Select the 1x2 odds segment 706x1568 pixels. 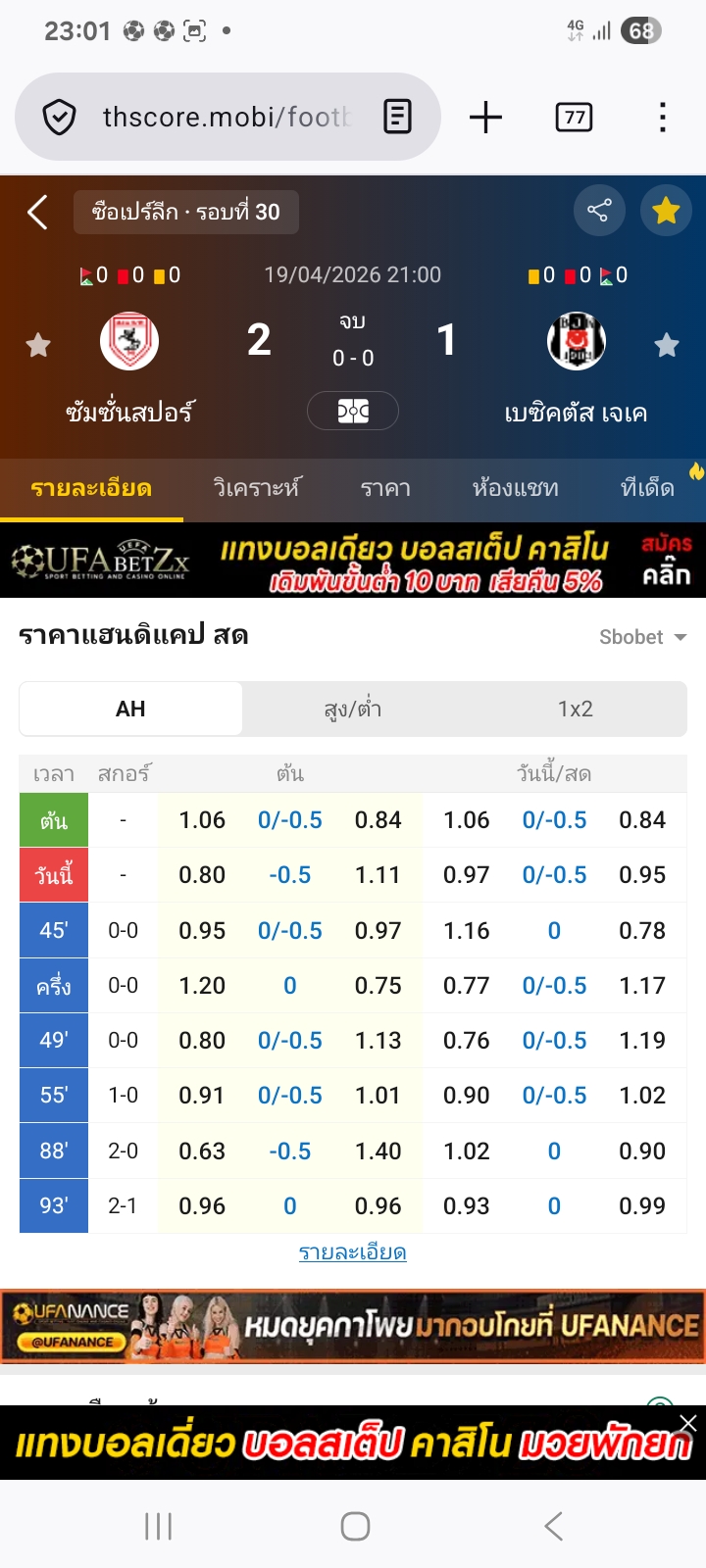pos(576,709)
